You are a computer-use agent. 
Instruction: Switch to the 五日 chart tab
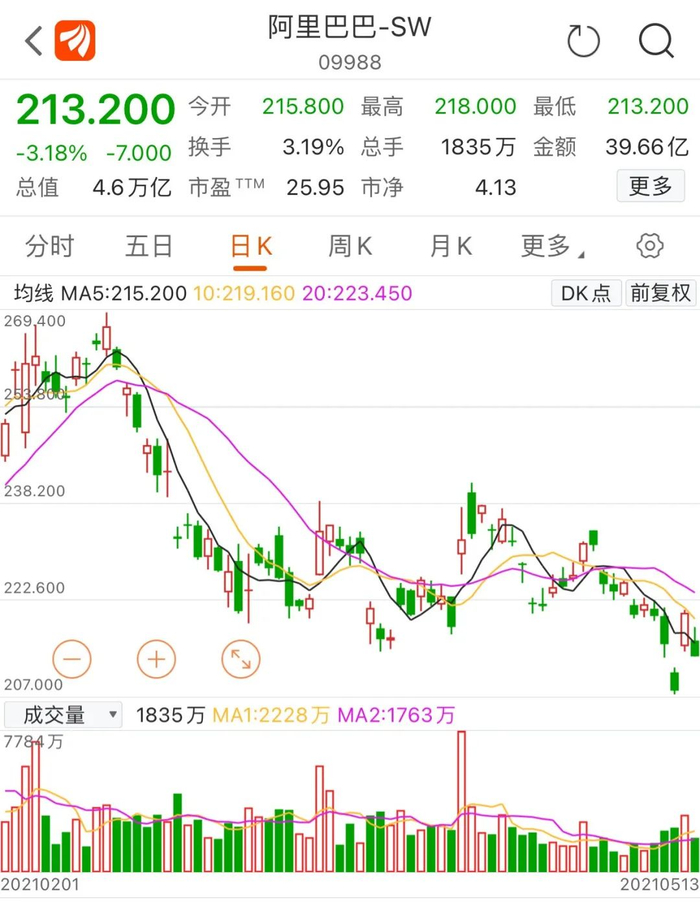tap(149, 246)
